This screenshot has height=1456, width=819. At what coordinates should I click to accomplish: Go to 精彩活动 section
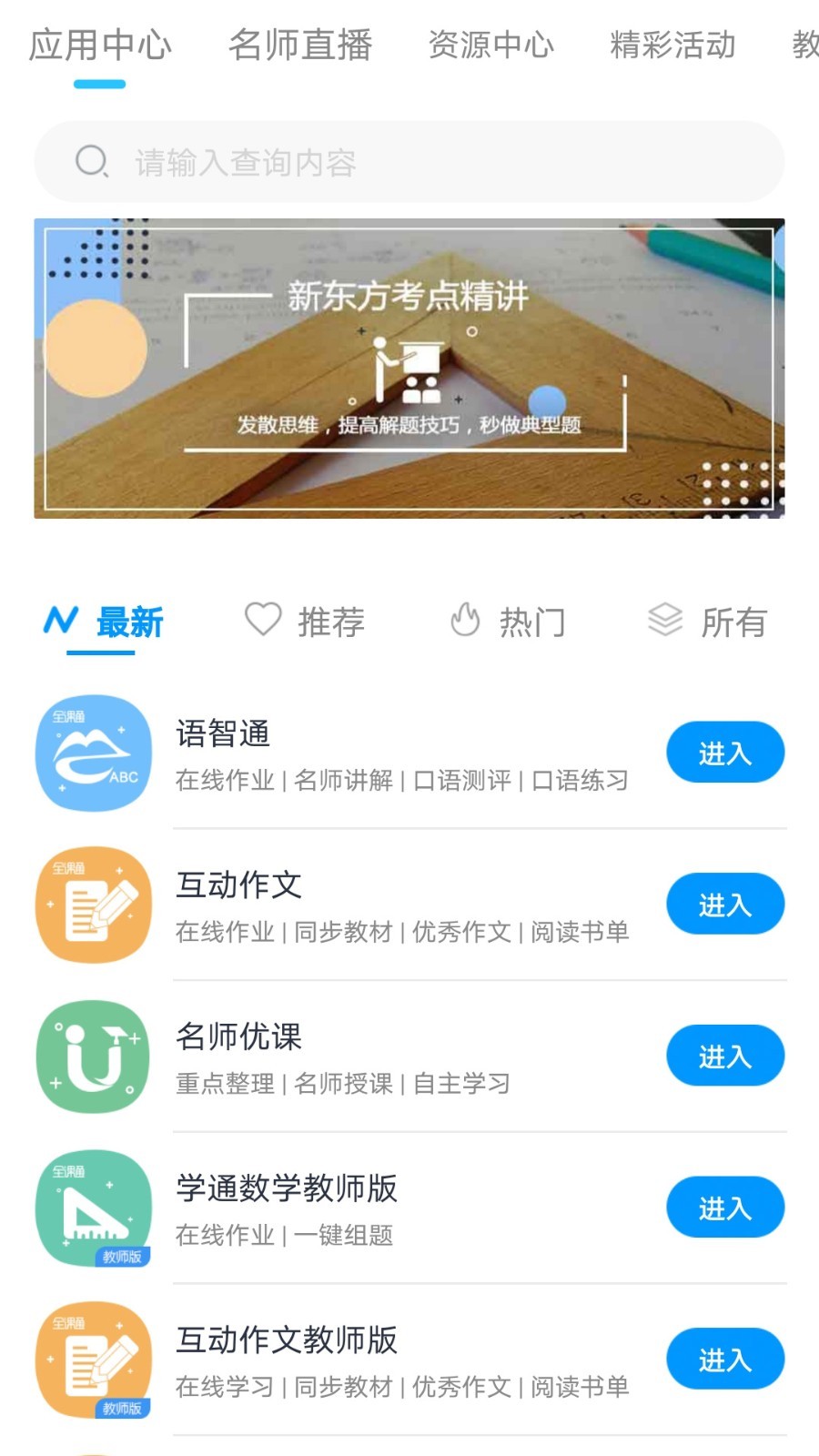674,45
